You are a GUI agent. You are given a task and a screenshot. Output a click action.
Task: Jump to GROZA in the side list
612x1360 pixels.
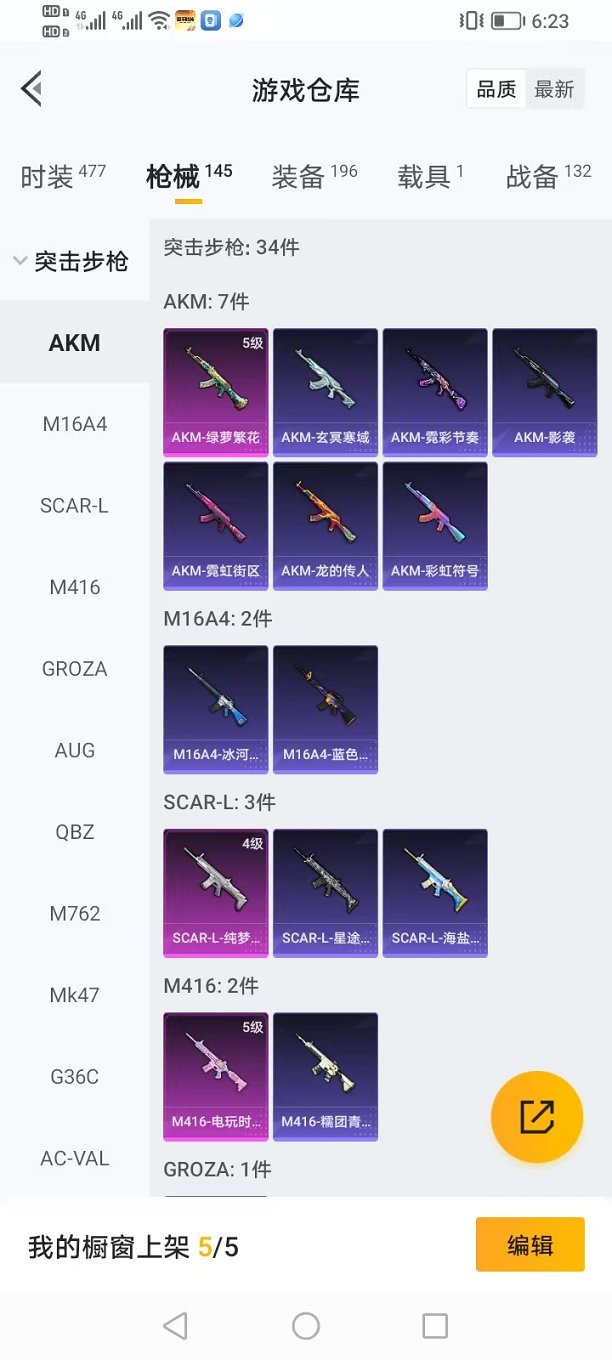75,669
